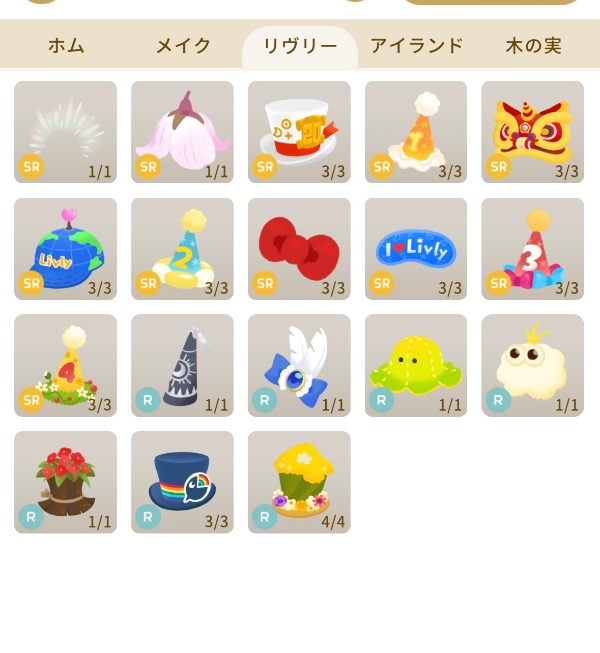
Task: Select the red lion dance mask item
Action: click(532, 132)
